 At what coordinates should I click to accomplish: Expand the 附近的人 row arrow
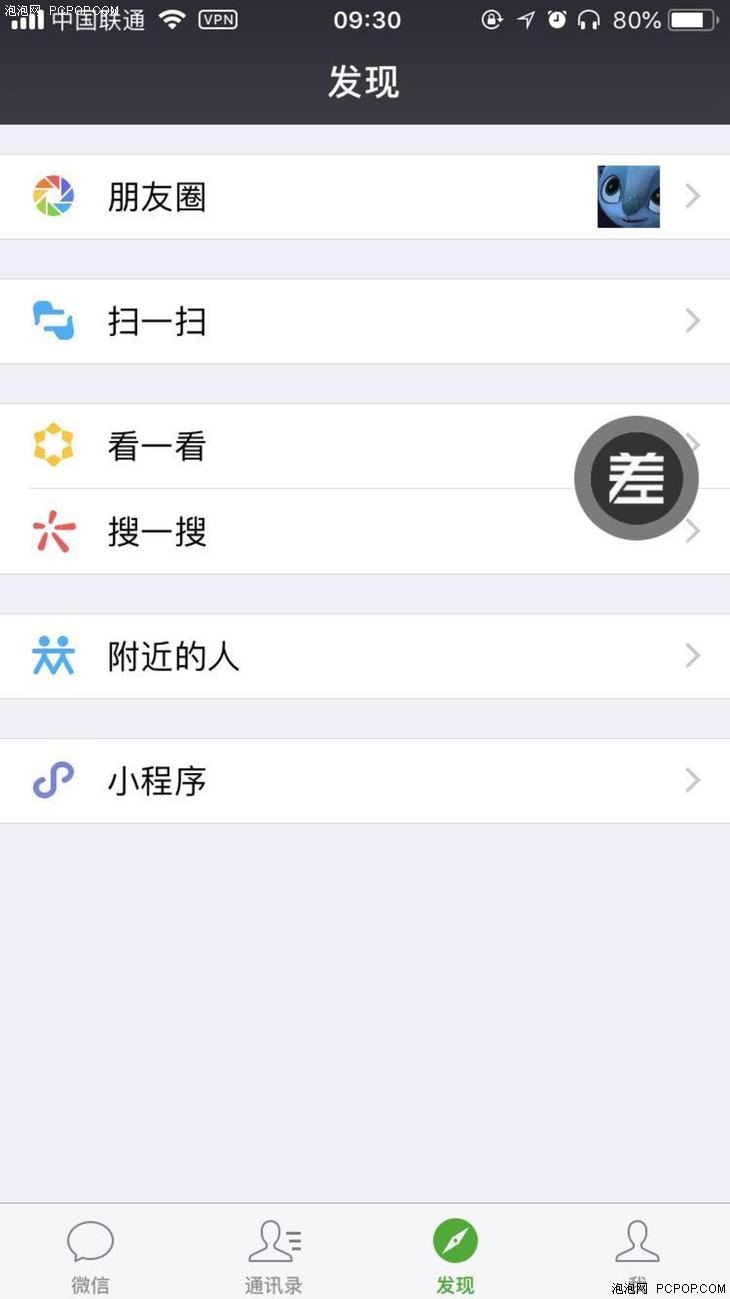(x=692, y=656)
